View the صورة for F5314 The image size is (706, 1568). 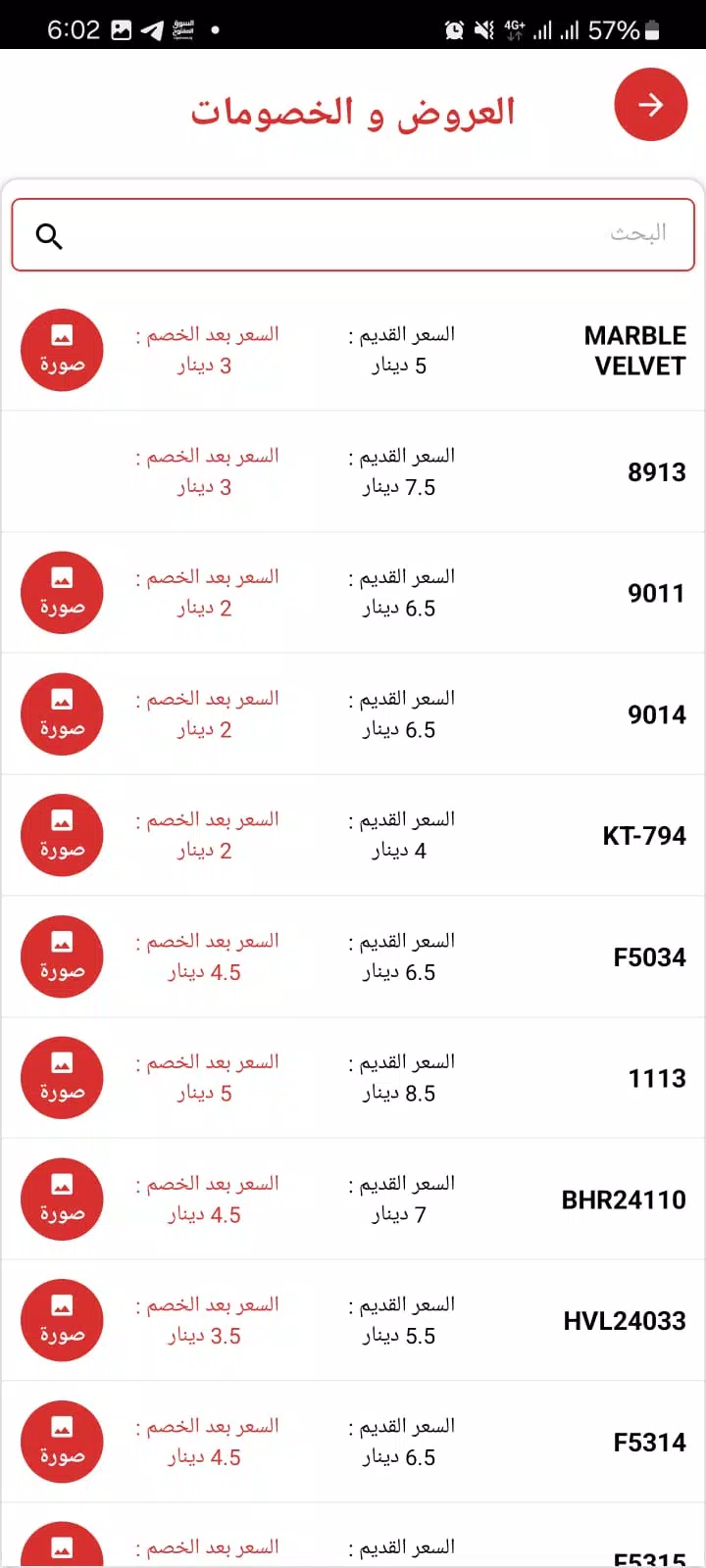(x=62, y=1442)
